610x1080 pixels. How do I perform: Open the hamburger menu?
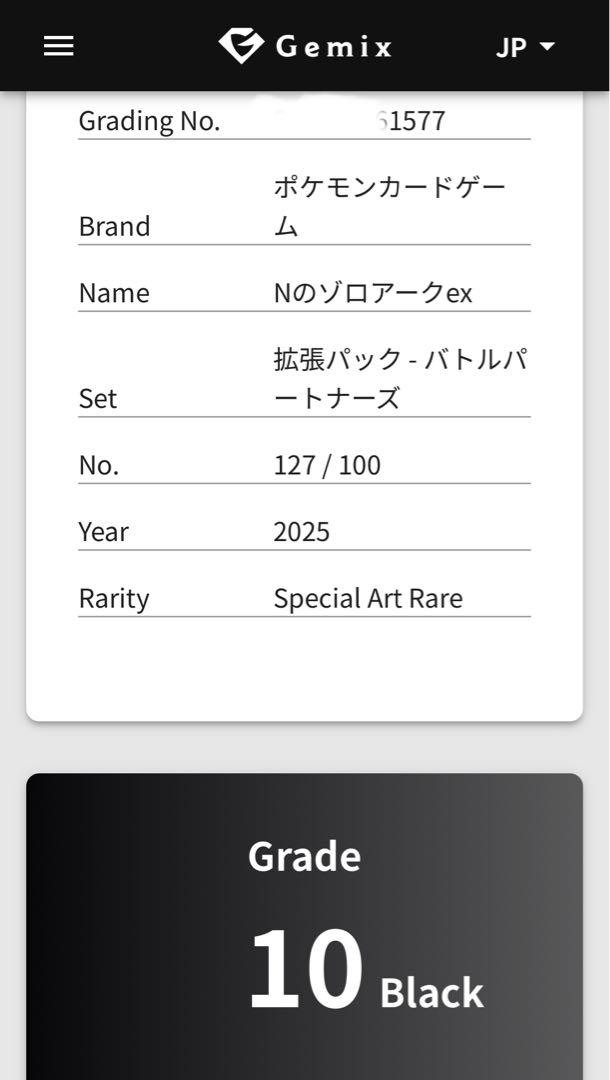59,46
